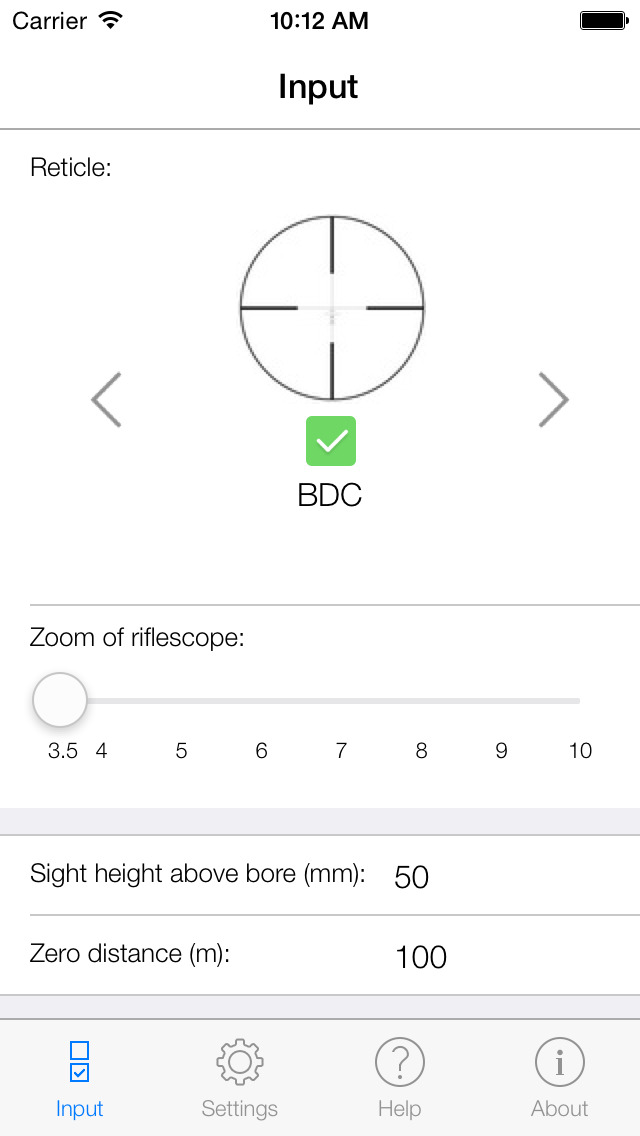This screenshot has width=640, height=1136.
Task: Toggle the green BDC reticle checkmark
Action: tap(331, 440)
